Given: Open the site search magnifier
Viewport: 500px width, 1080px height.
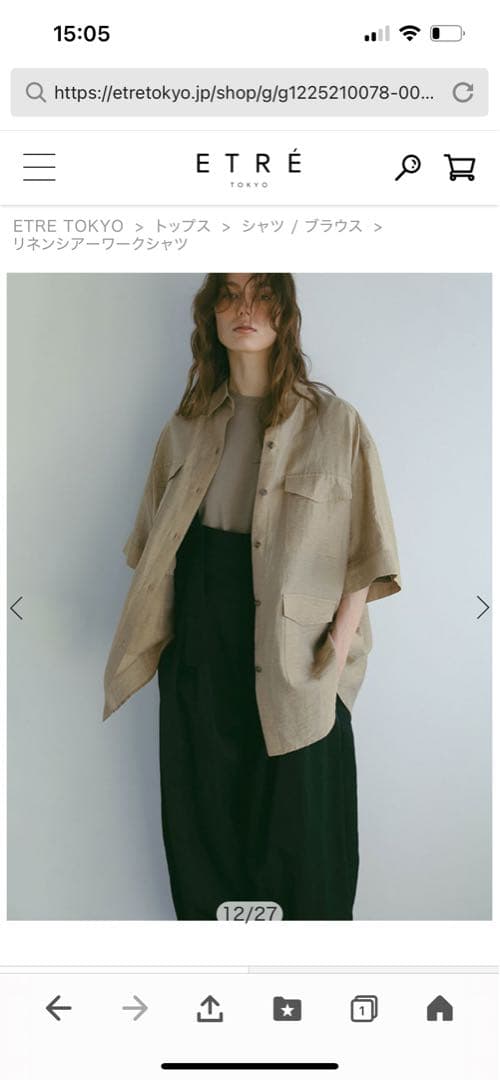Looking at the screenshot, I should (x=408, y=167).
